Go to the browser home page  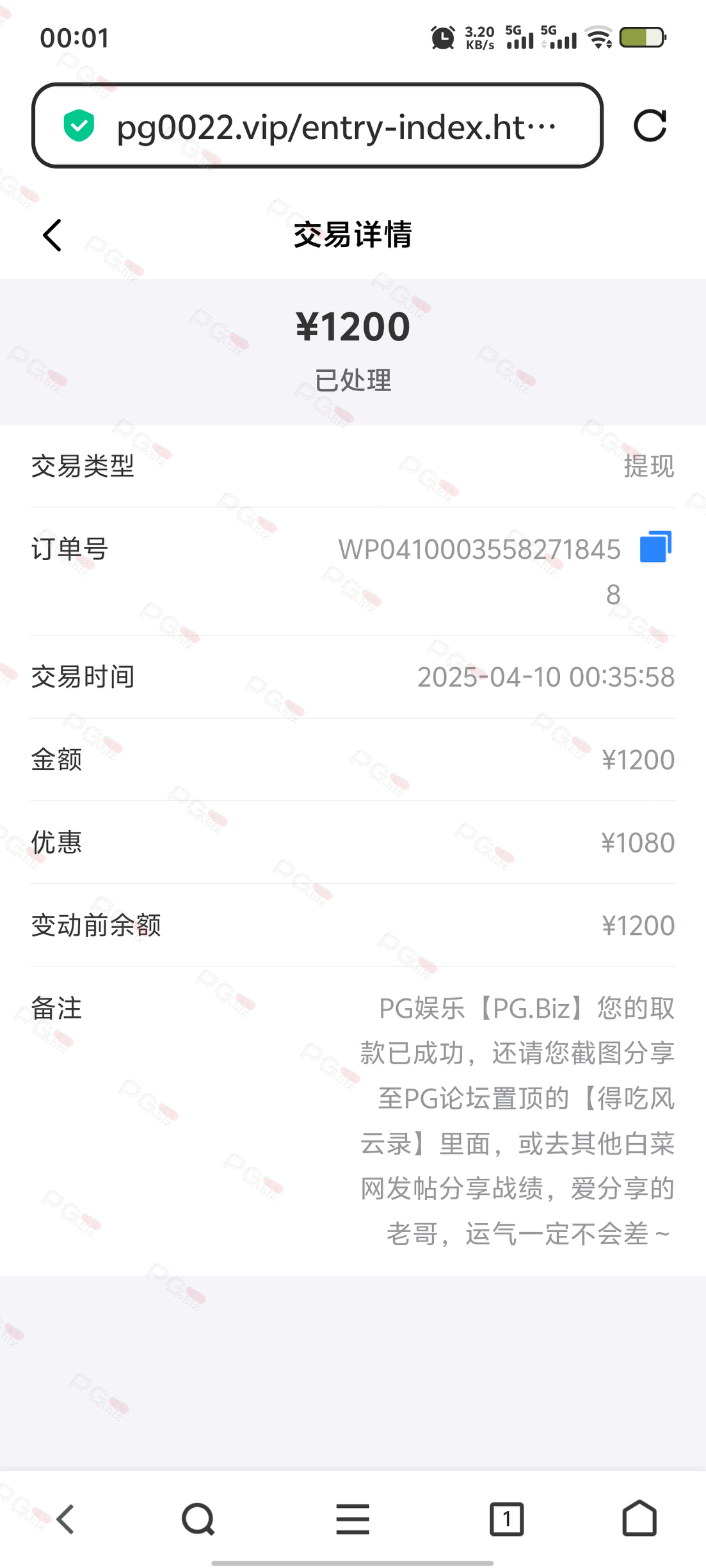click(x=639, y=1518)
